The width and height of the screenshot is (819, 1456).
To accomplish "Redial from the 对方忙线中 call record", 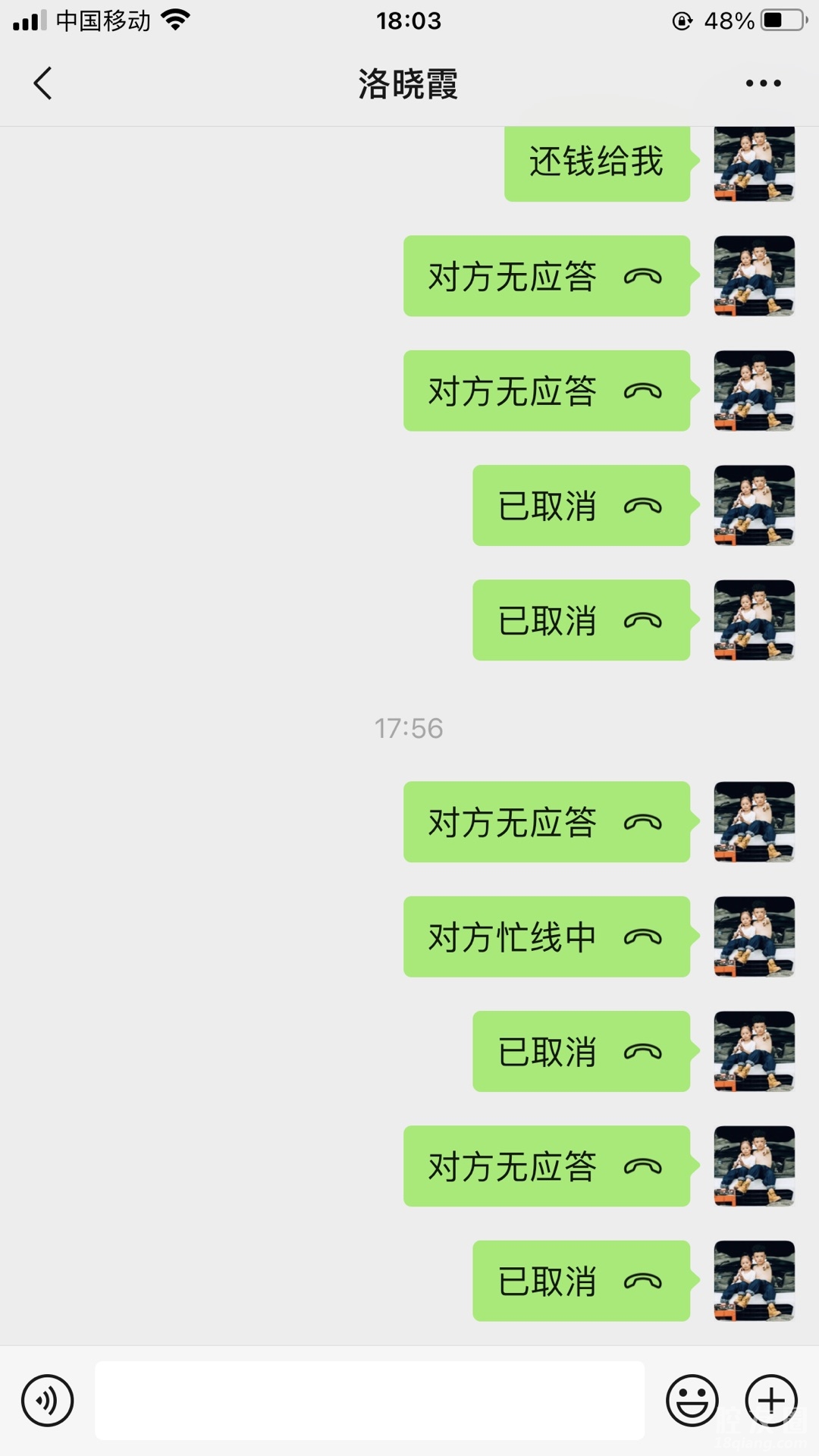I will (546, 937).
